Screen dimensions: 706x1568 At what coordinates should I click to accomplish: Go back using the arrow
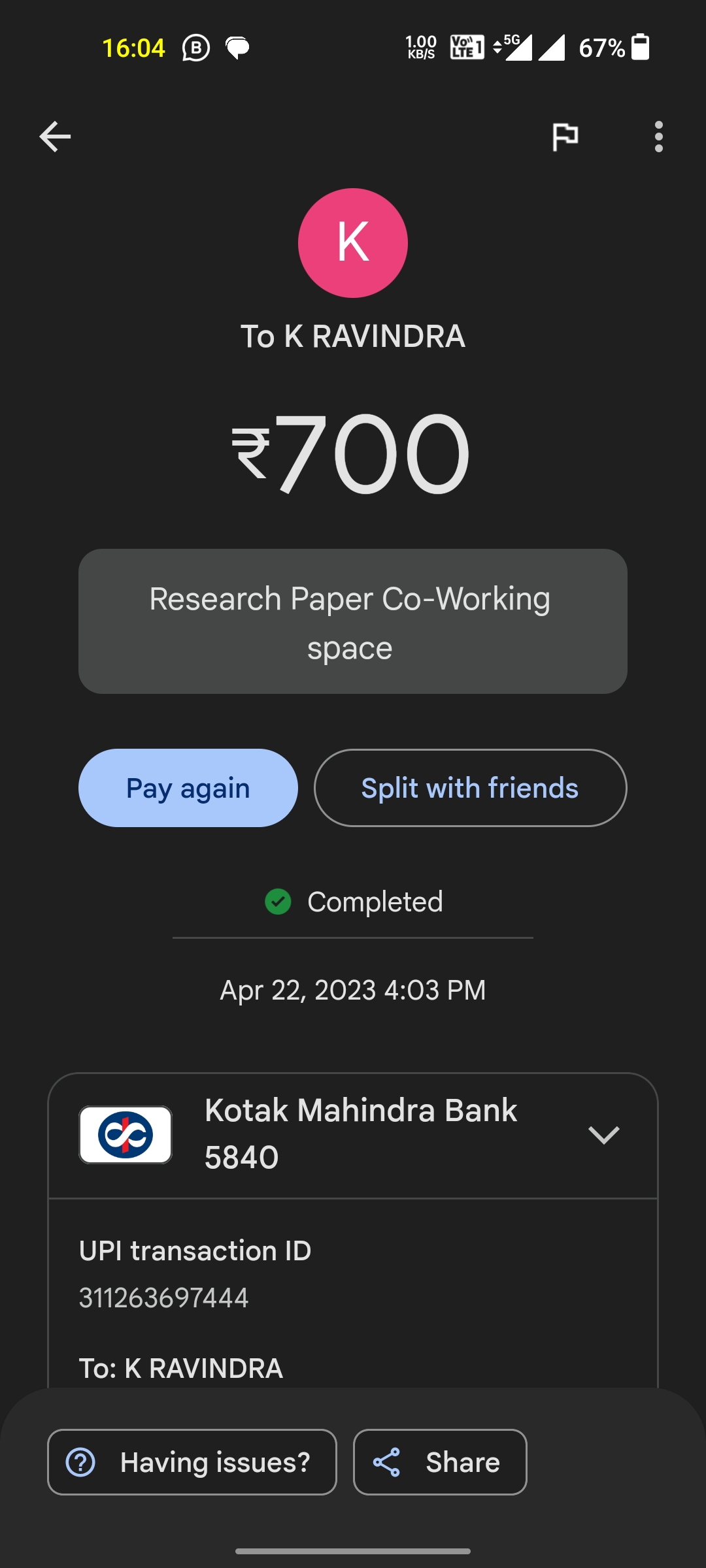tap(55, 137)
